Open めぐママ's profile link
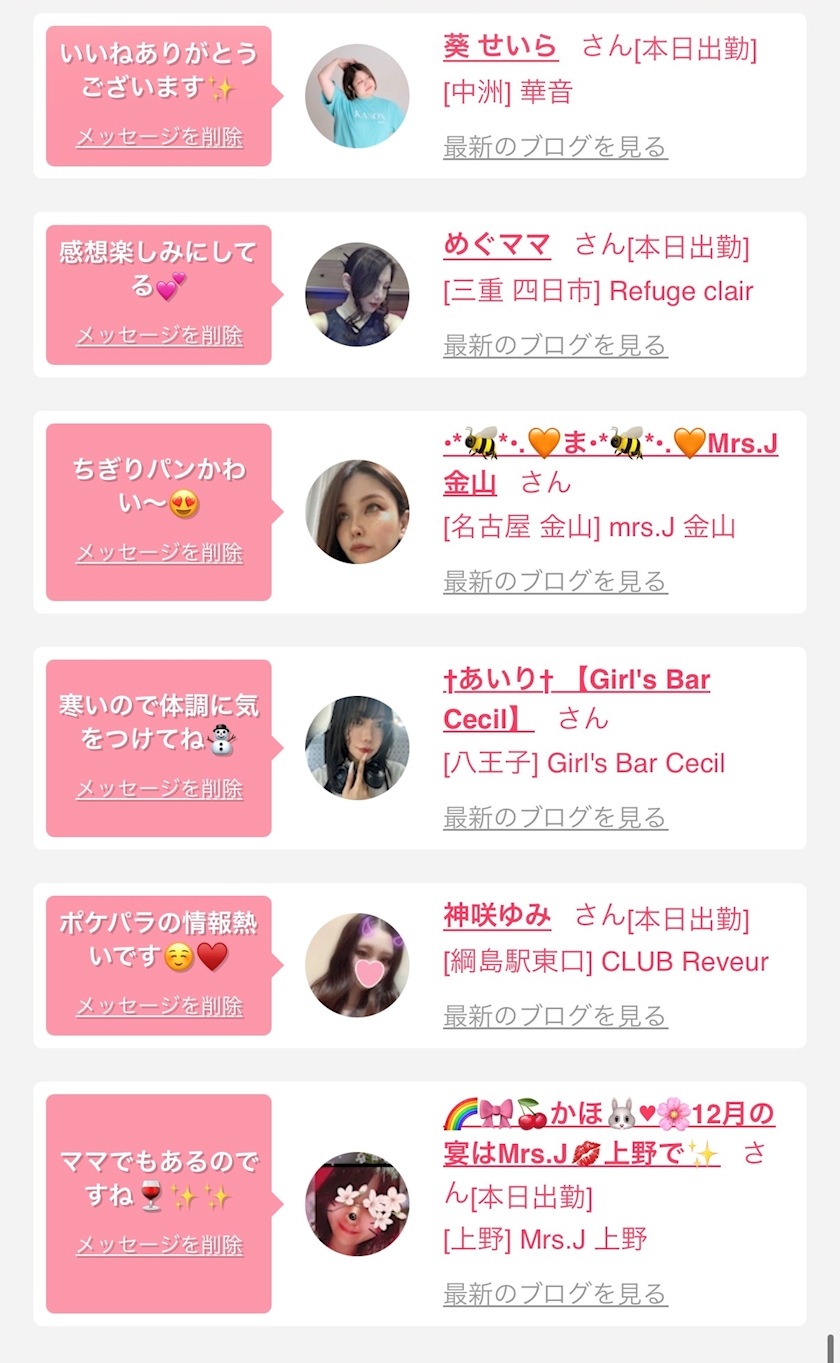This screenshot has height=1363, width=840. click(x=497, y=245)
